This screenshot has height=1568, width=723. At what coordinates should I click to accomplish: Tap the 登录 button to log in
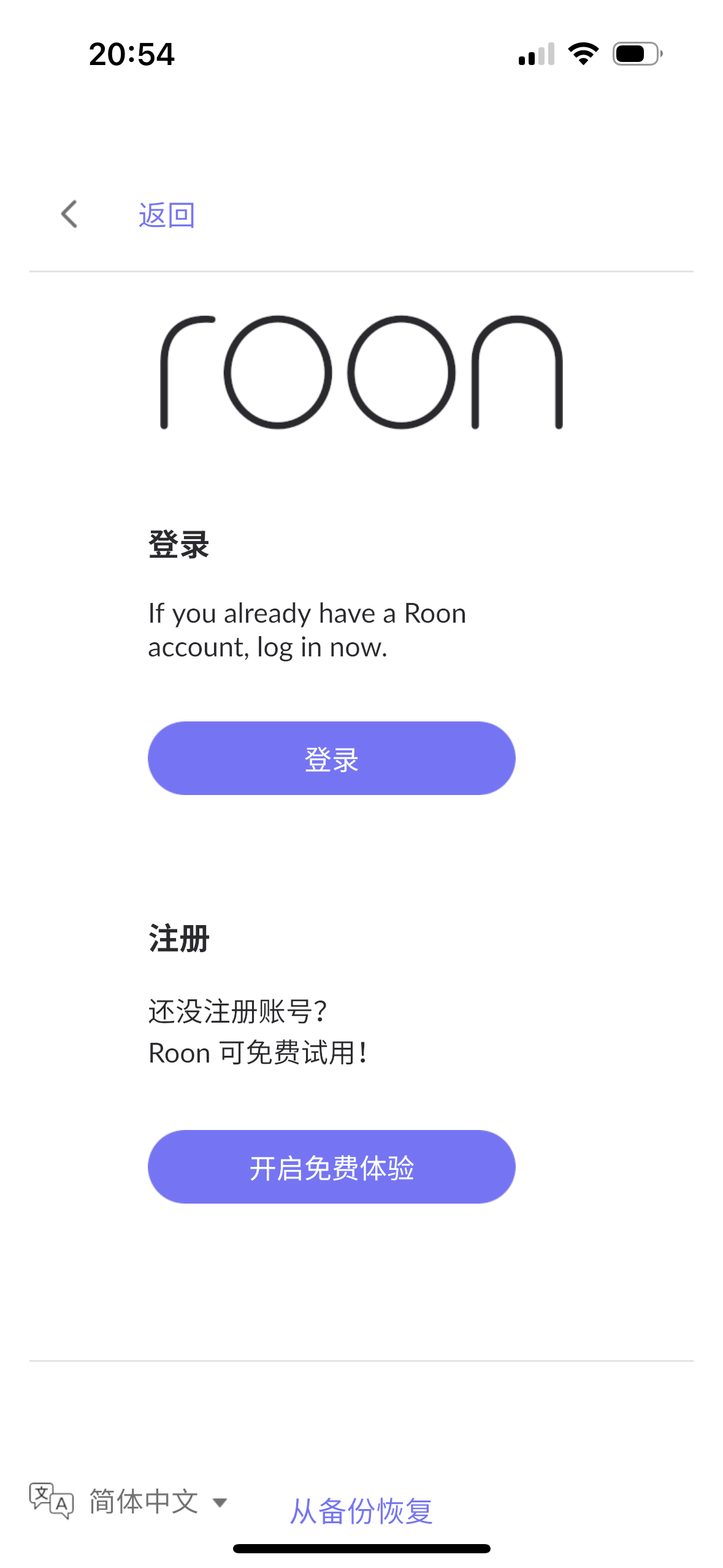(x=331, y=758)
